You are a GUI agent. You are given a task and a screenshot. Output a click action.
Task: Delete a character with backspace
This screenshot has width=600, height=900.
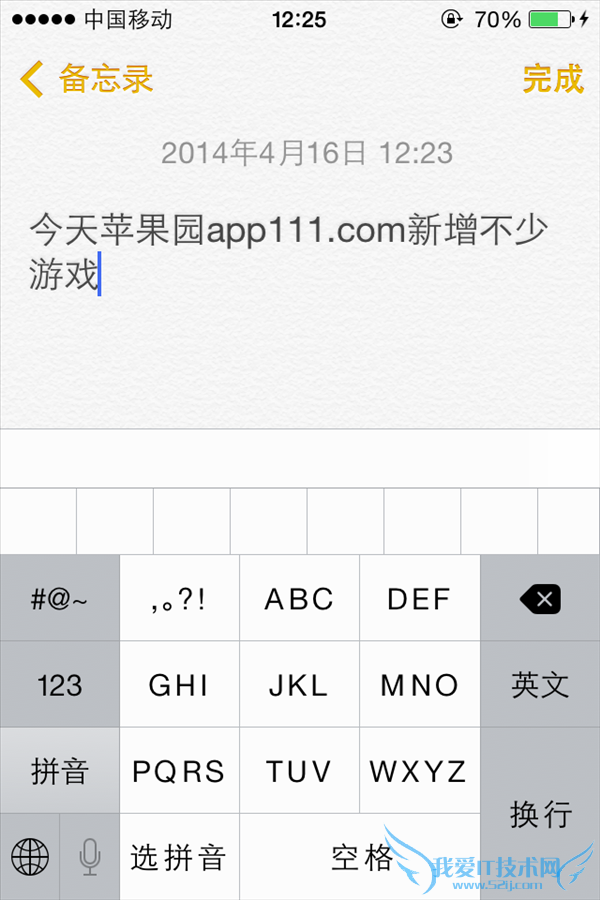[540, 599]
